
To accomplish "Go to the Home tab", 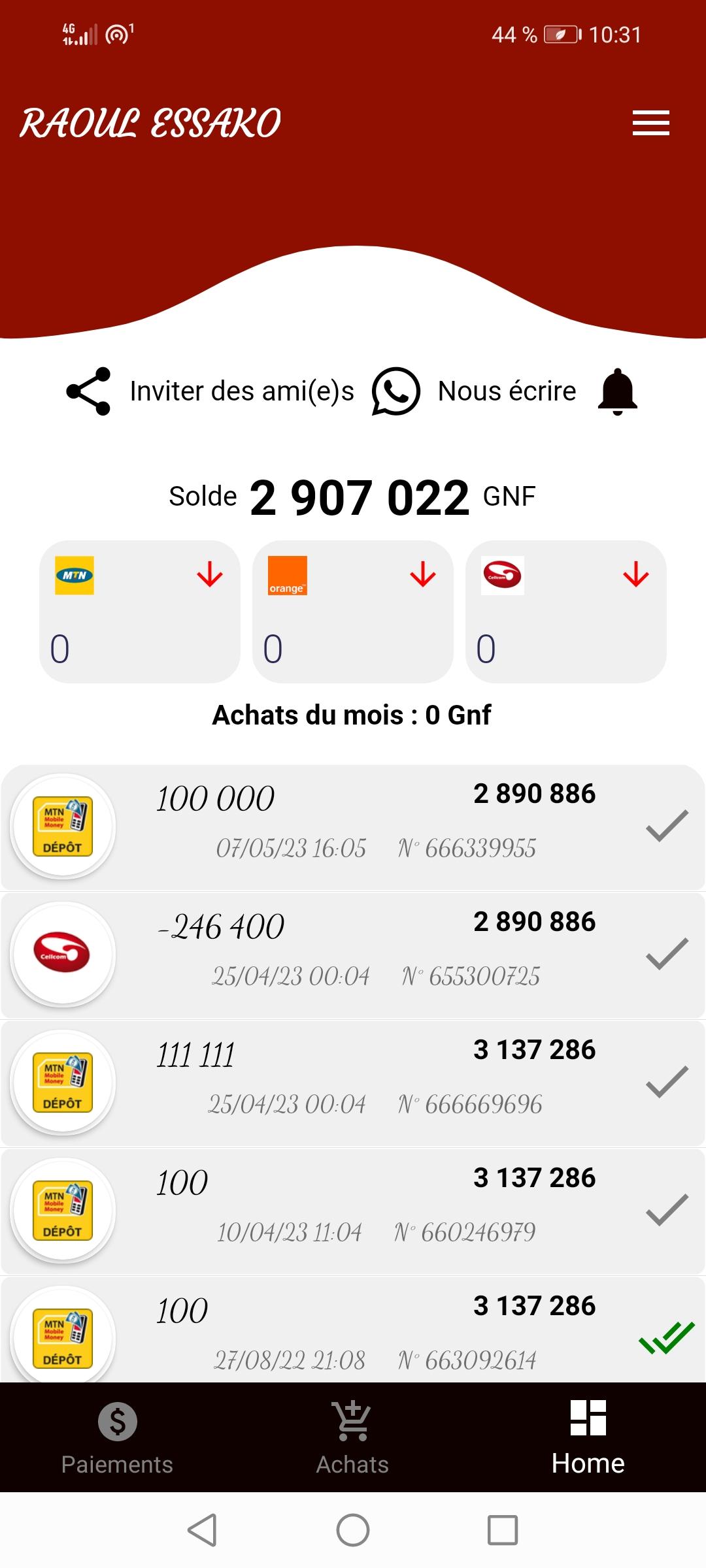I will (x=588, y=1437).
